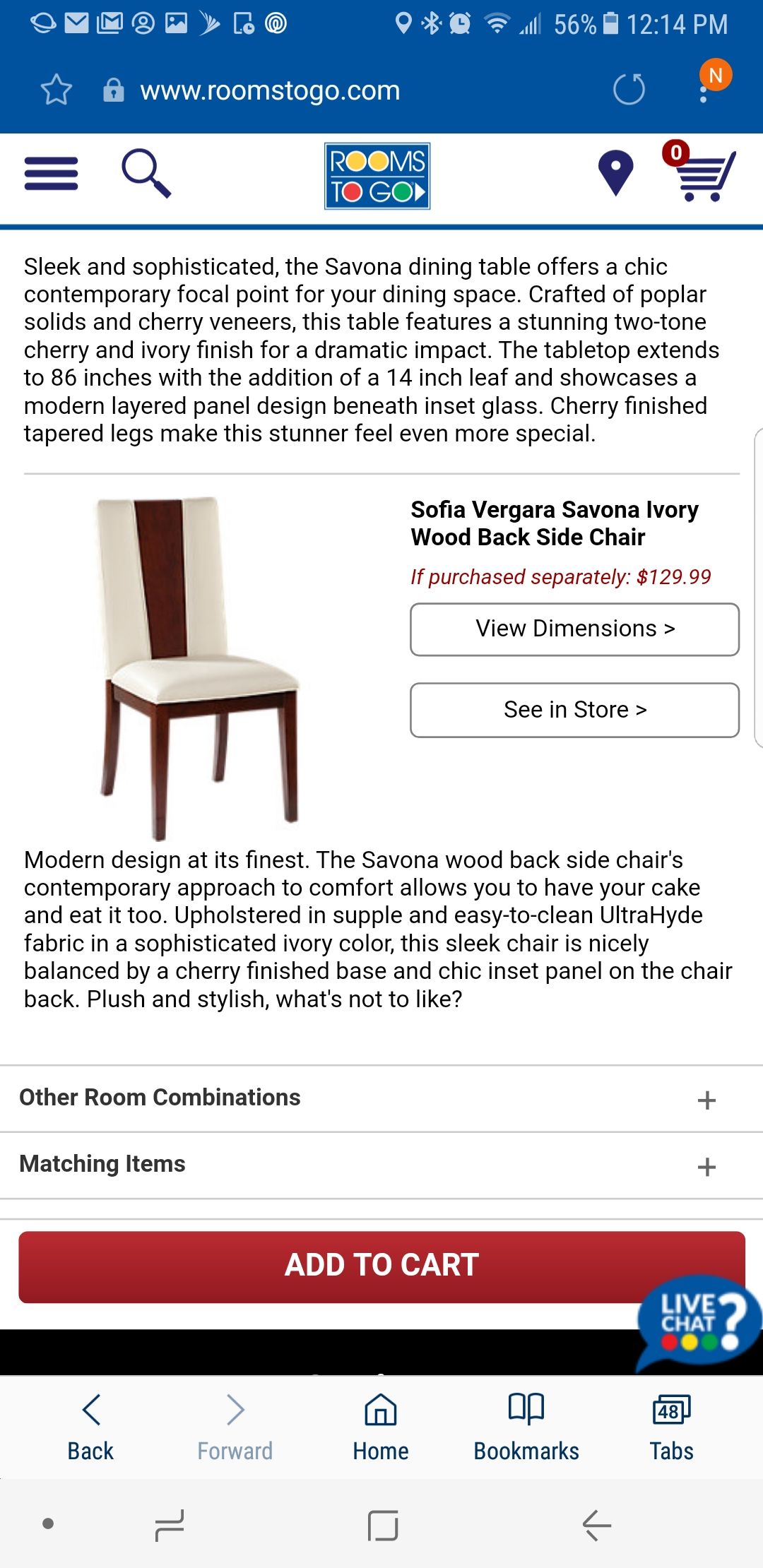Go to Rooms To Go homepage logo

click(377, 176)
